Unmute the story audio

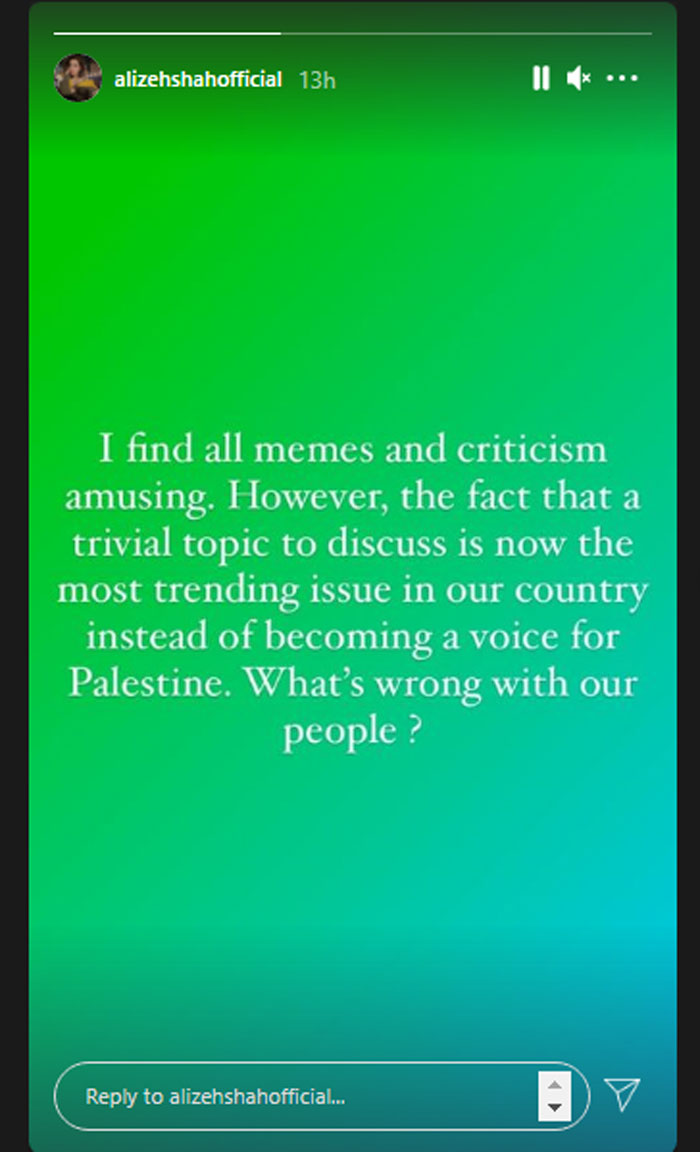578,78
